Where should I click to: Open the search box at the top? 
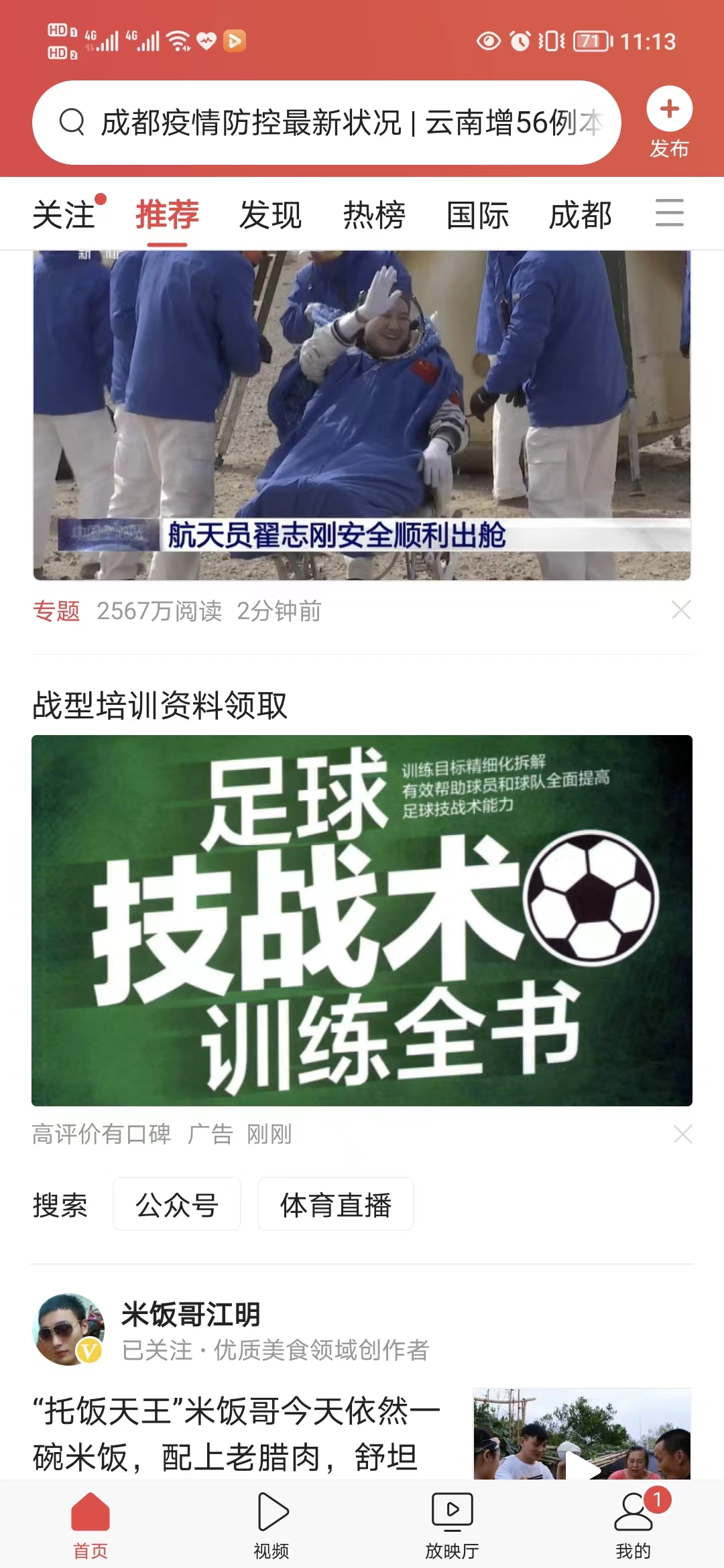coord(326,123)
